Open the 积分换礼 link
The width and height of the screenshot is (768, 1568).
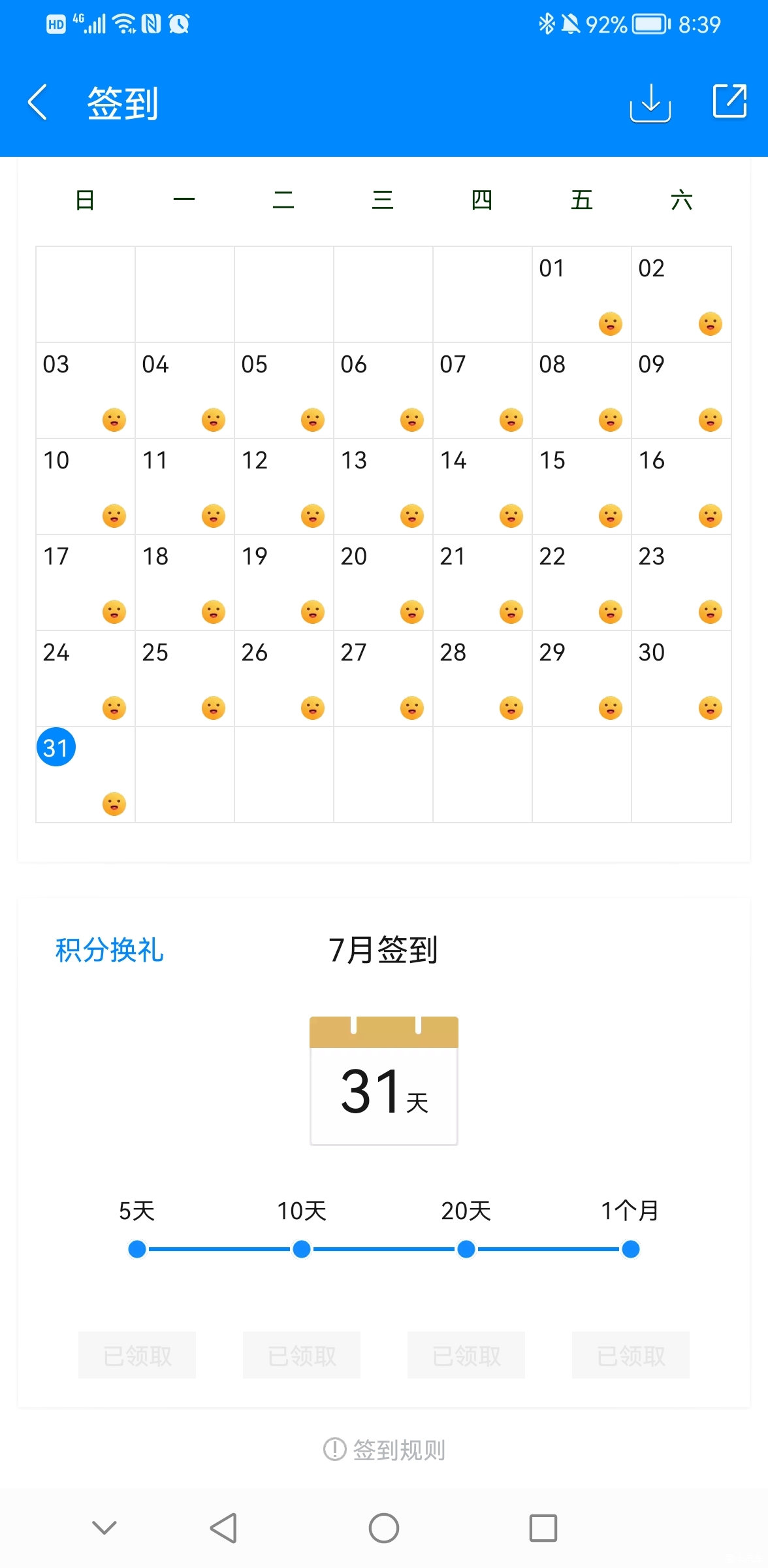tap(109, 950)
